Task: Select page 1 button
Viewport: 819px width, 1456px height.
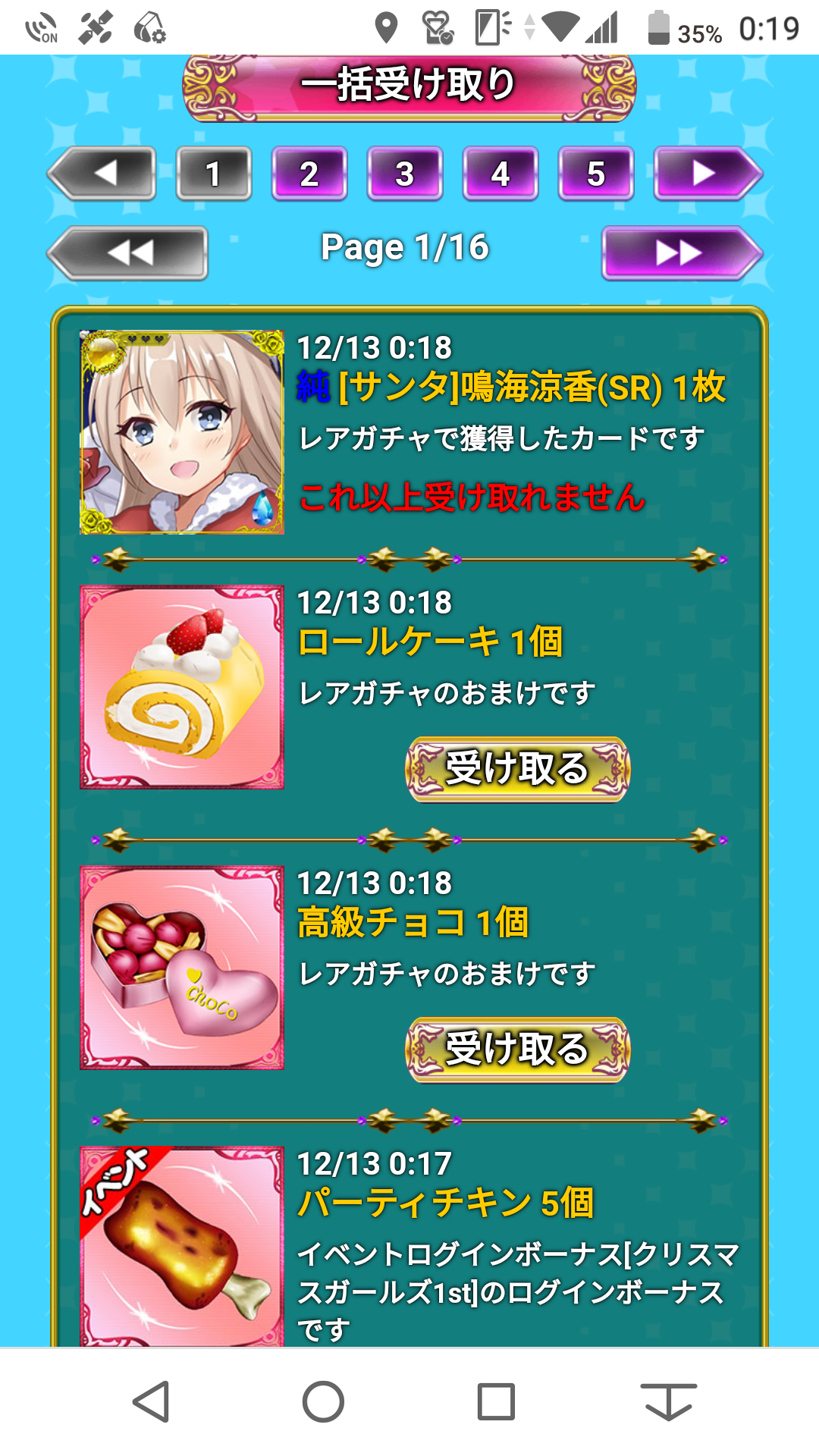Action: click(x=214, y=174)
